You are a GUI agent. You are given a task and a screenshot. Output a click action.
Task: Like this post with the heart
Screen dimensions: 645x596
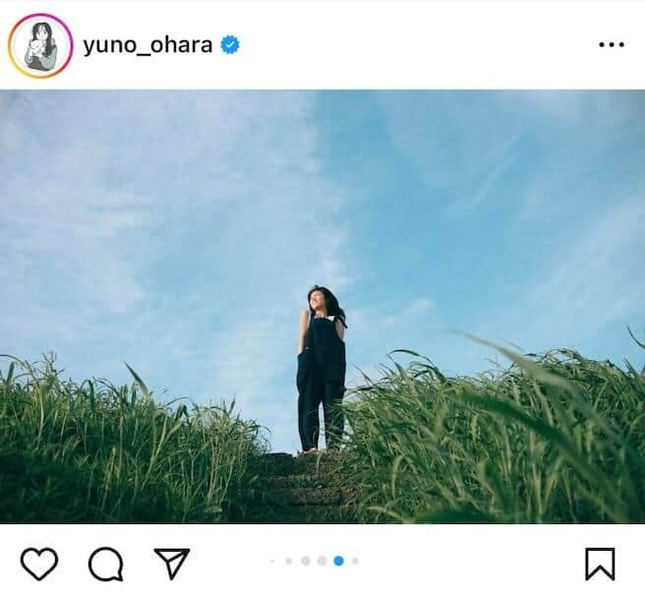(x=39, y=564)
